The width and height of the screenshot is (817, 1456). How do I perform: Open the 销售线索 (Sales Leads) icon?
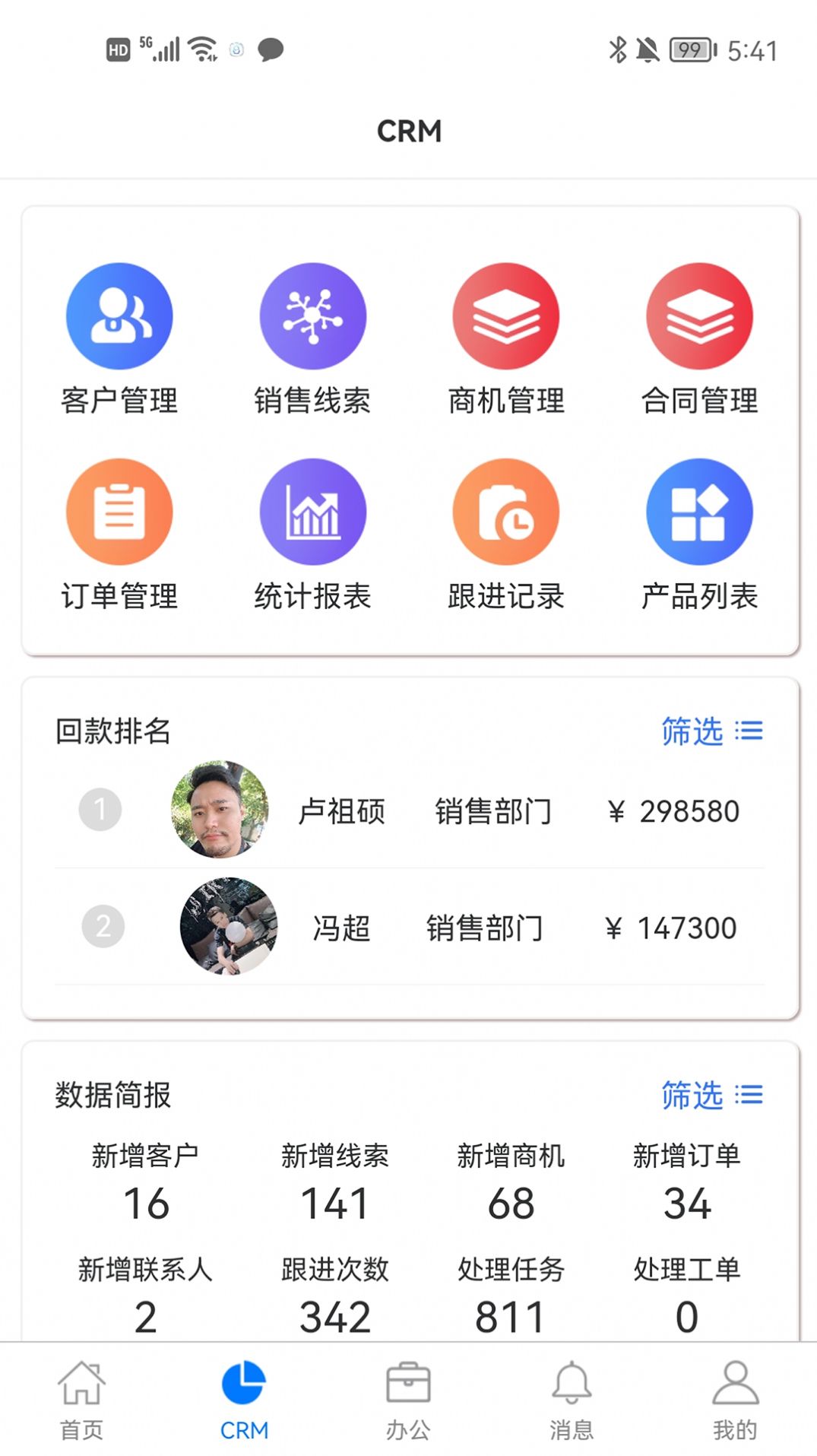coord(312,316)
